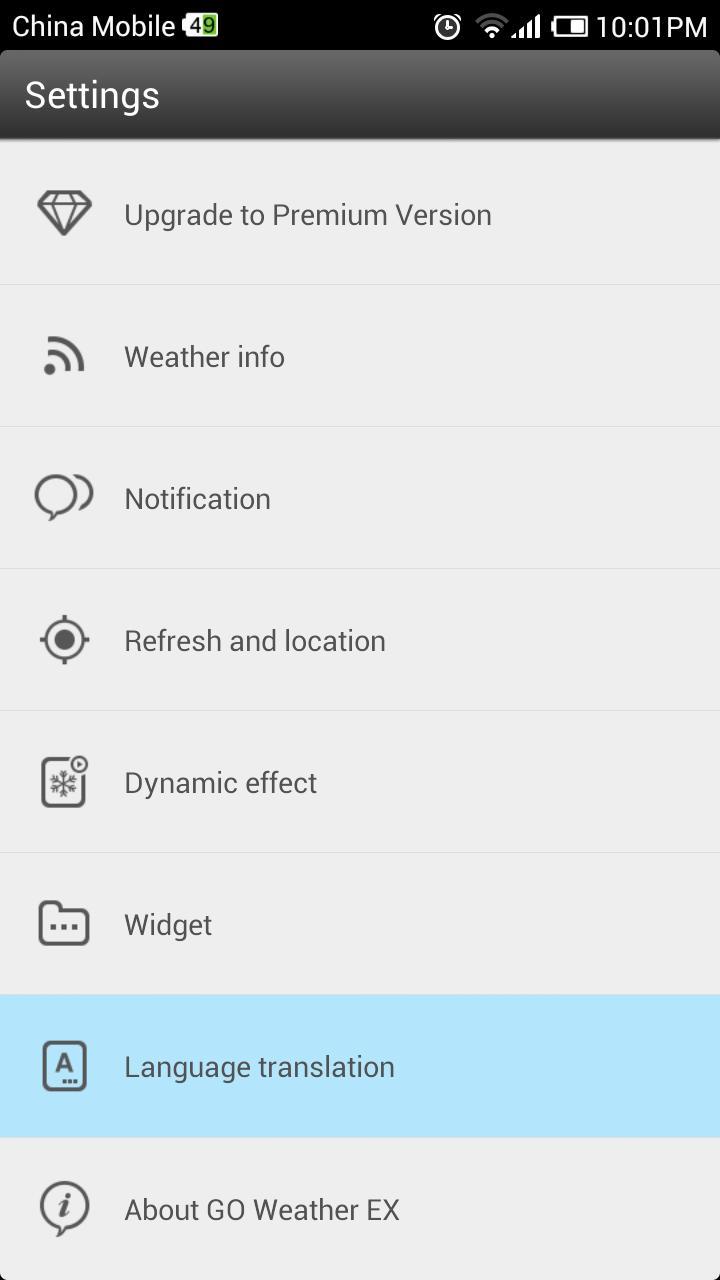This screenshot has width=720, height=1280.
Task: Open the Notification settings entry
Action: pos(197,497)
